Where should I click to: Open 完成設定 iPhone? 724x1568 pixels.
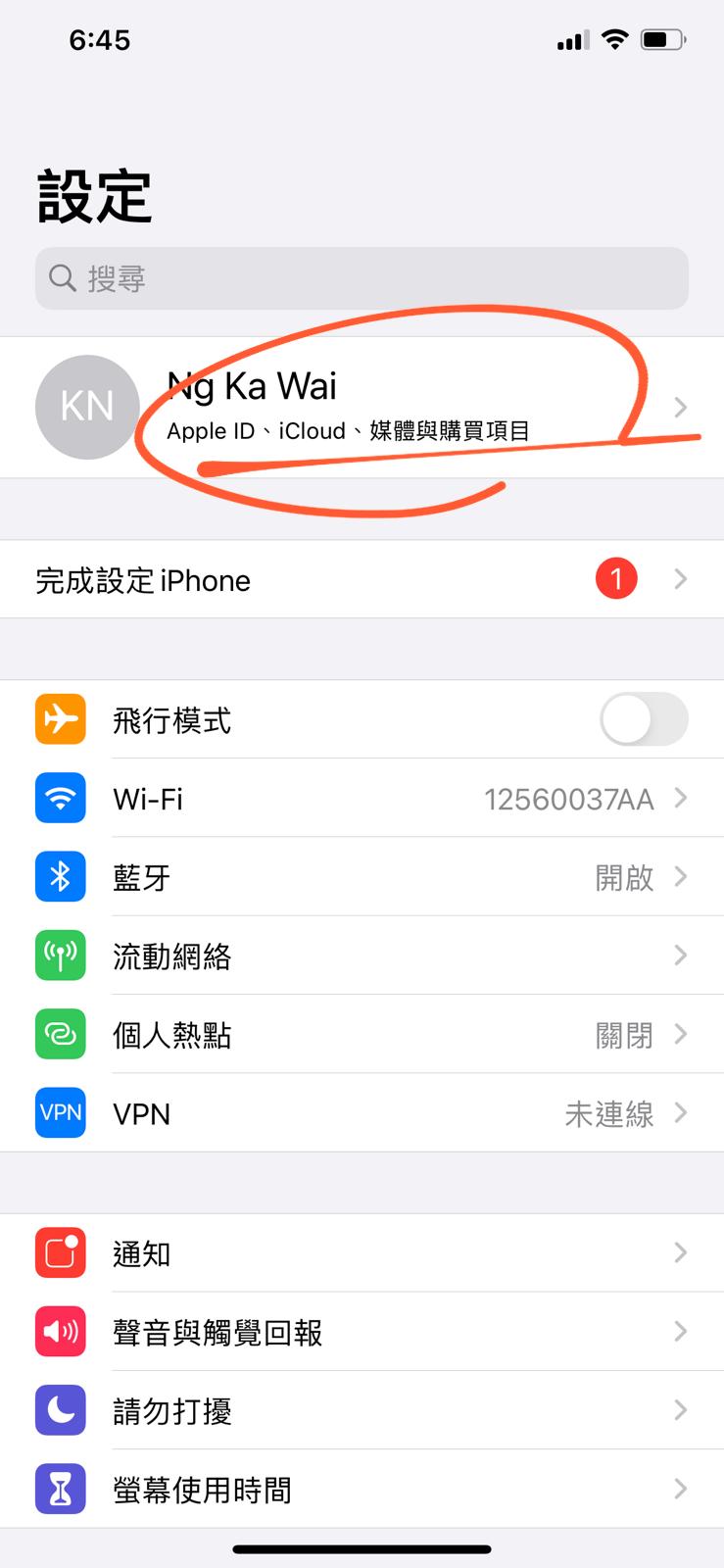click(362, 580)
